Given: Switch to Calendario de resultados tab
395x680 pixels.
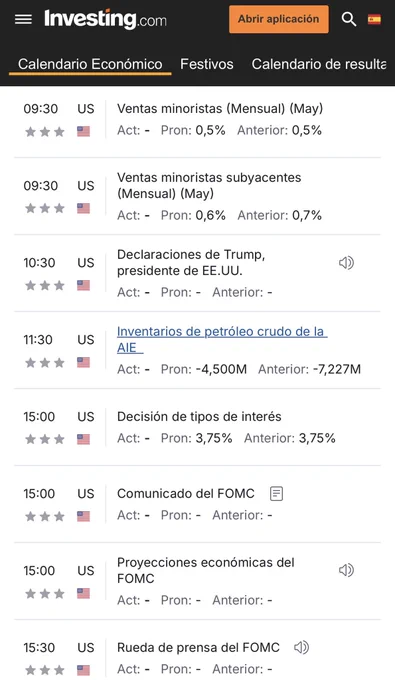Looking at the screenshot, I should point(319,64).
